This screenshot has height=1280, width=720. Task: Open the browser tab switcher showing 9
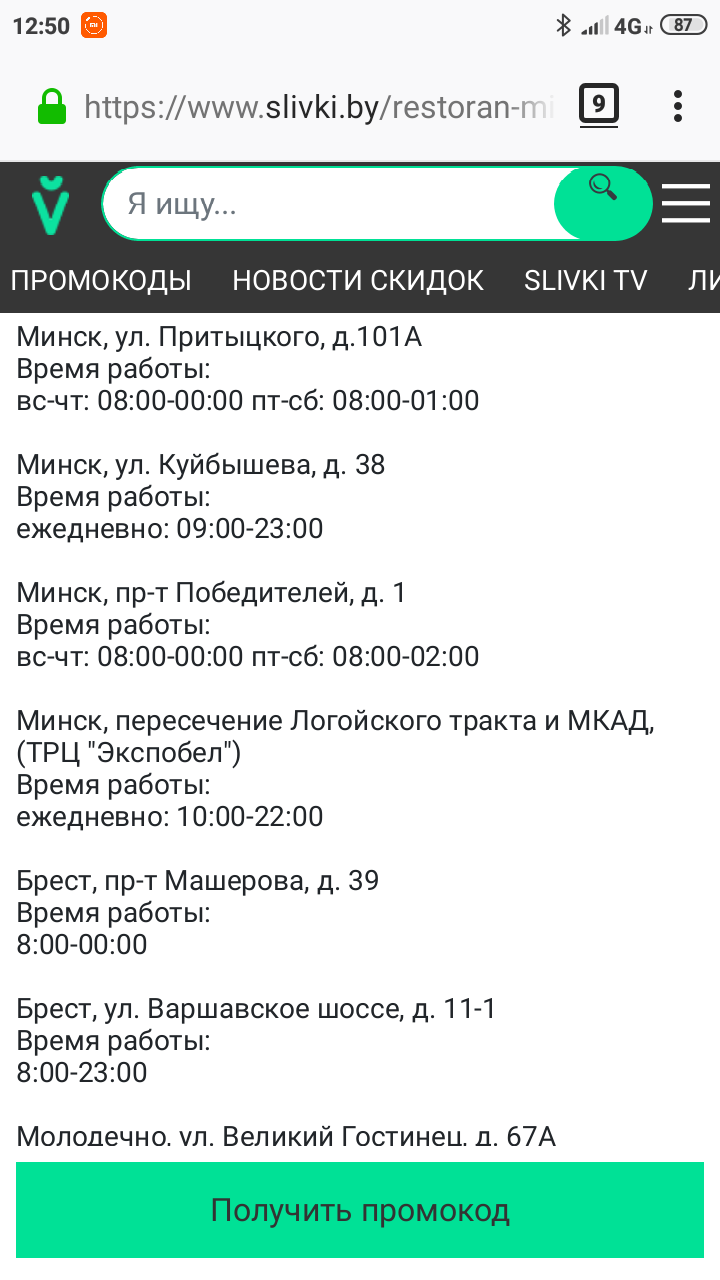coord(598,105)
